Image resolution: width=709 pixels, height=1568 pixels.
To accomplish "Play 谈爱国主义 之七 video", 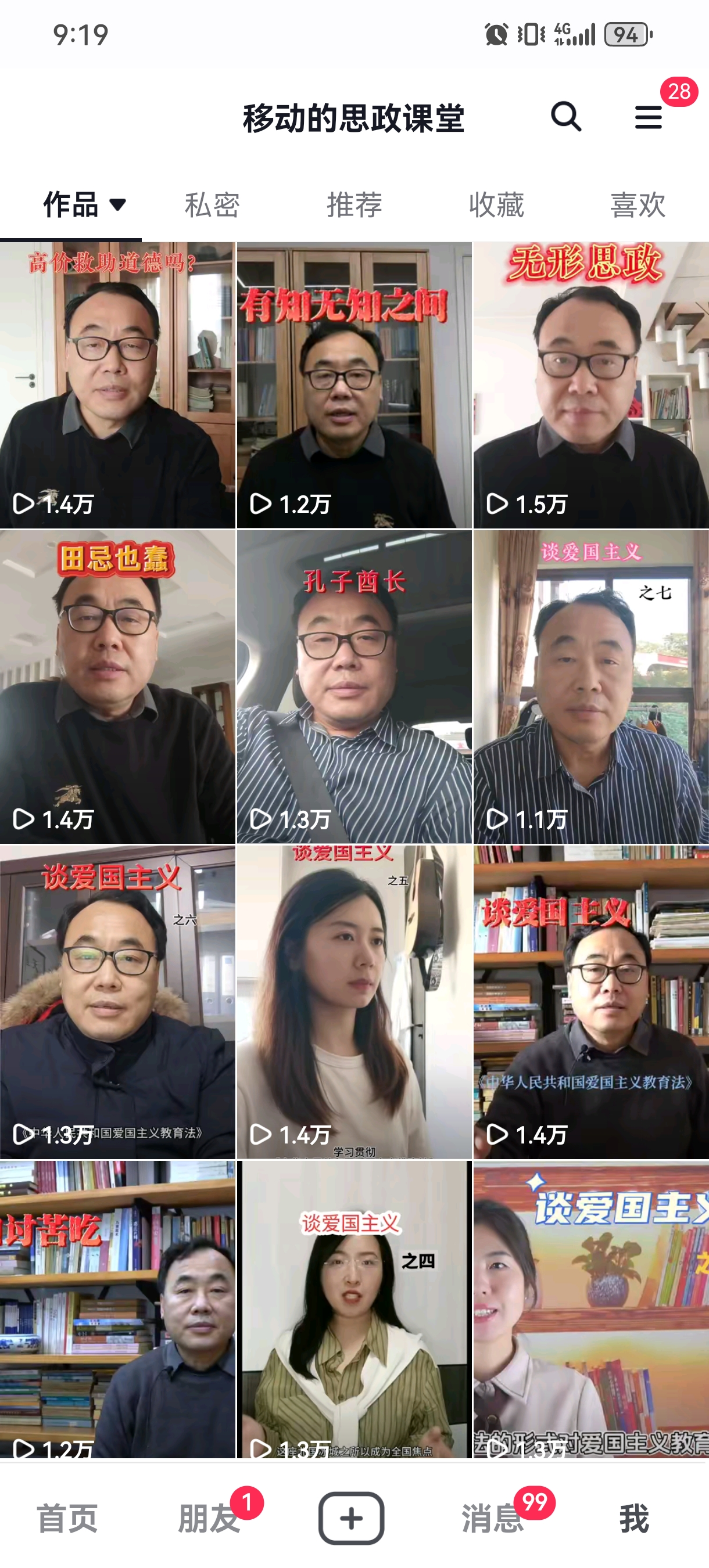I will 591,686.
